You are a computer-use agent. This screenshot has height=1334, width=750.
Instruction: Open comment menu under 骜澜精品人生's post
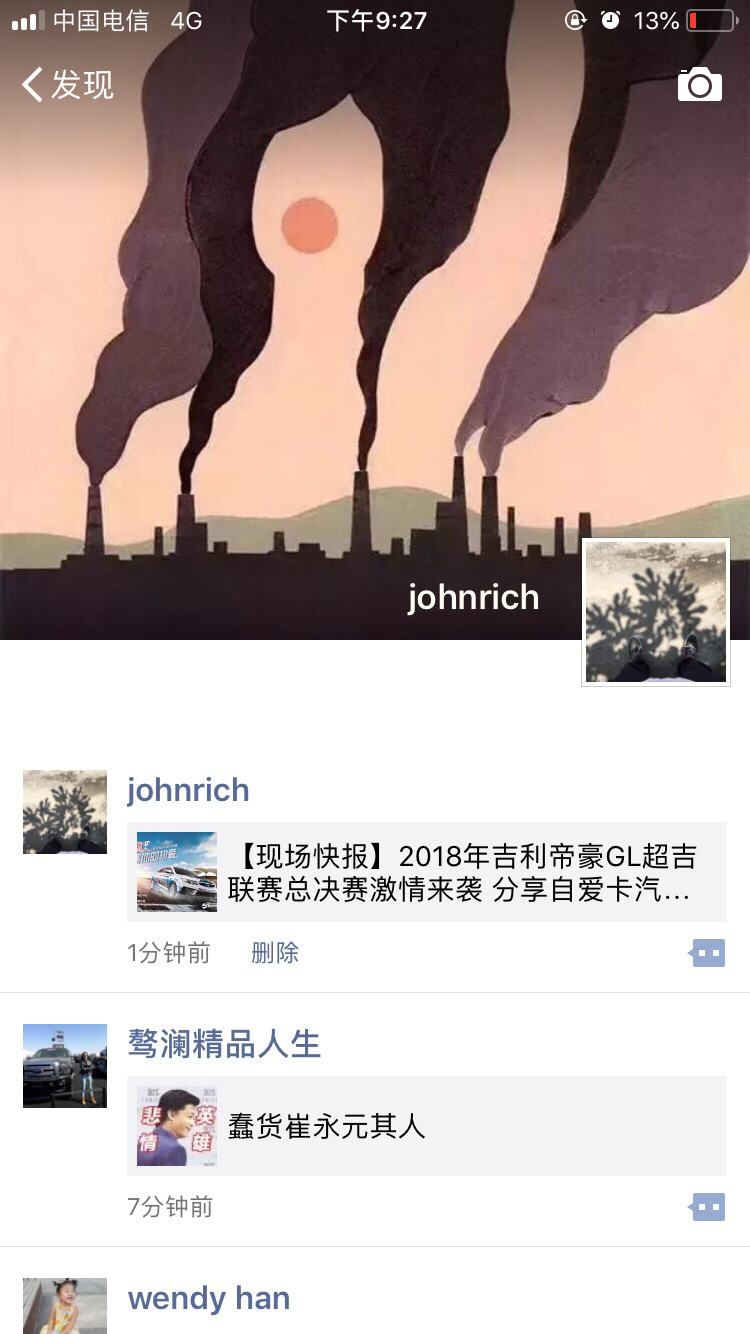point(707,1207)
